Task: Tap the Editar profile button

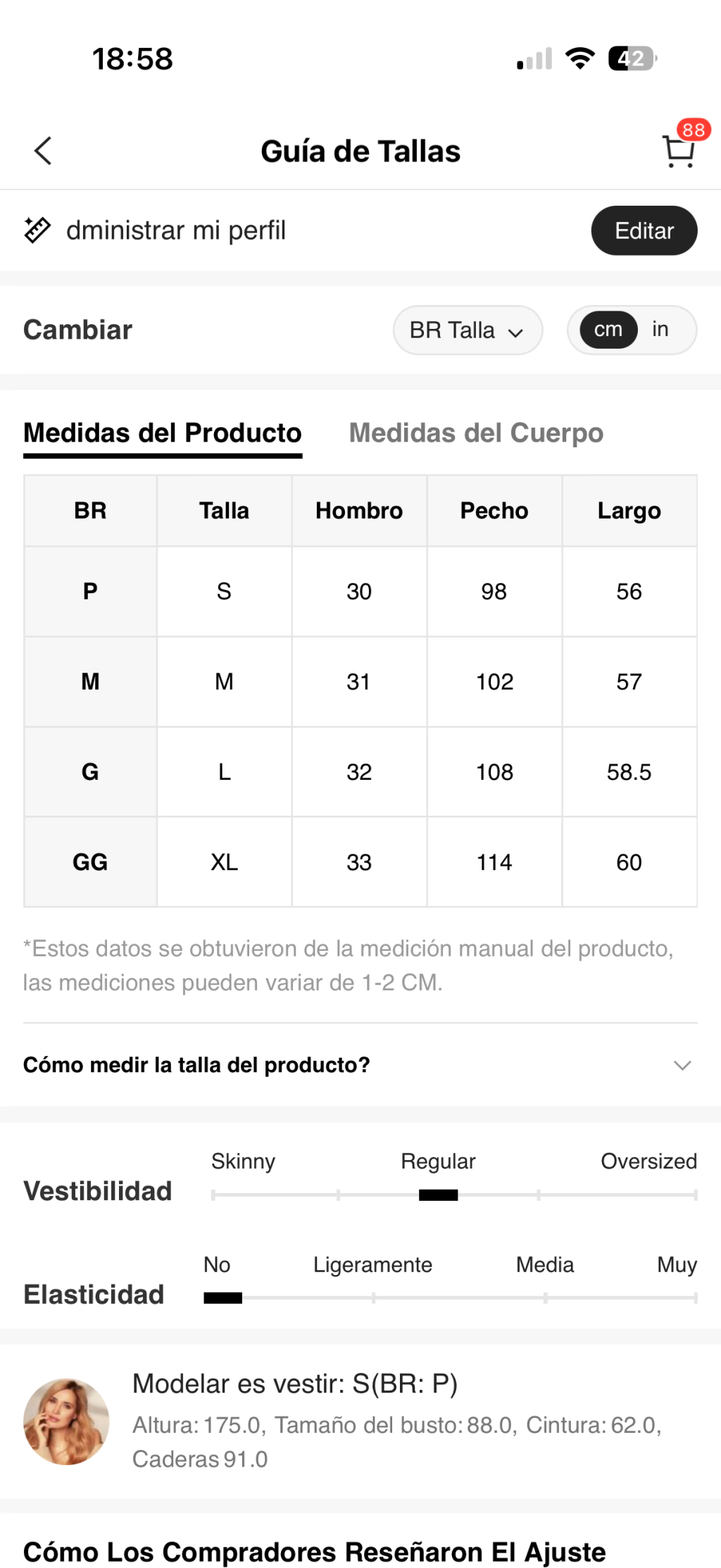Action: click(x=644, y=230)
